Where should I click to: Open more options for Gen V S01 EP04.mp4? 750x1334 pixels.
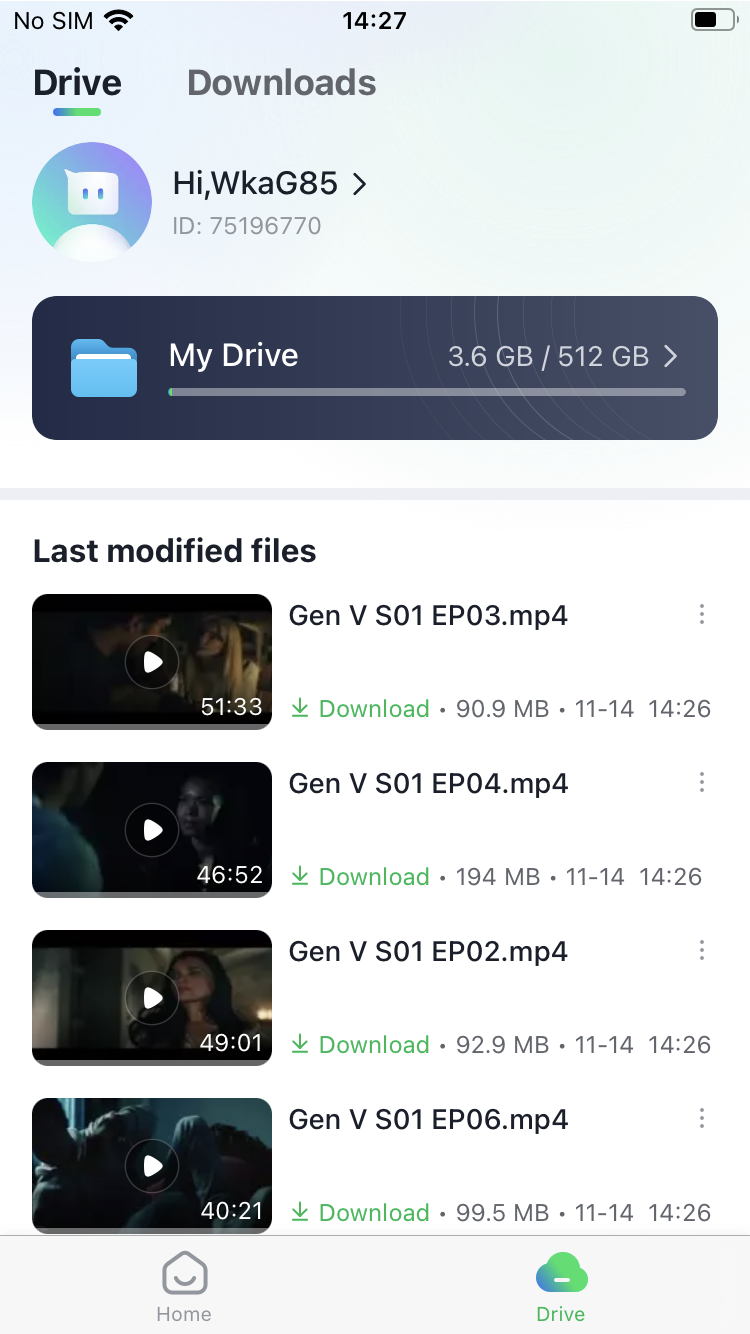(x=702, y=783)
